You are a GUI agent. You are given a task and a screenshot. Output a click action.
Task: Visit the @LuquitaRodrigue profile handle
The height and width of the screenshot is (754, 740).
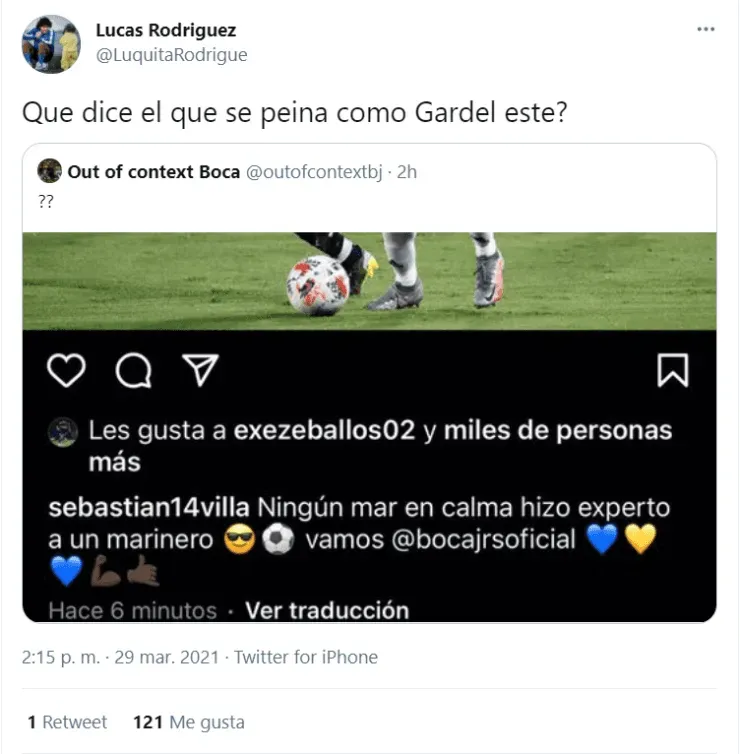tap(171, 55)
